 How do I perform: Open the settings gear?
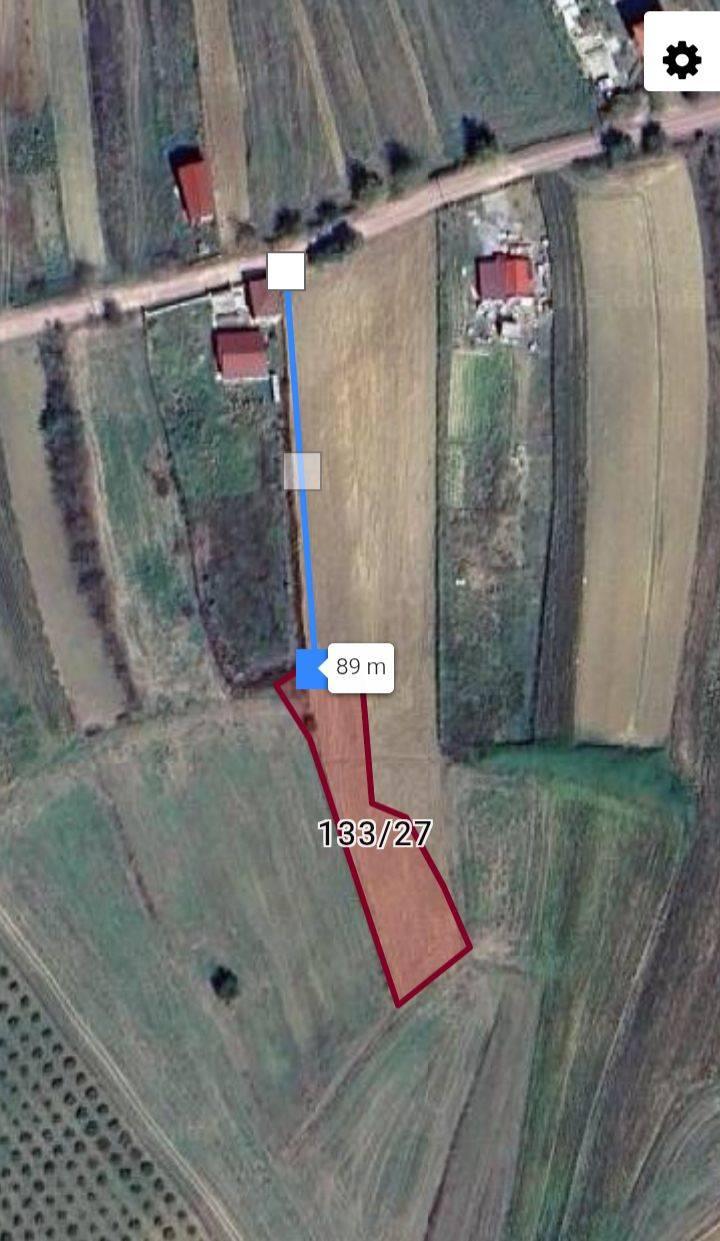682,61
